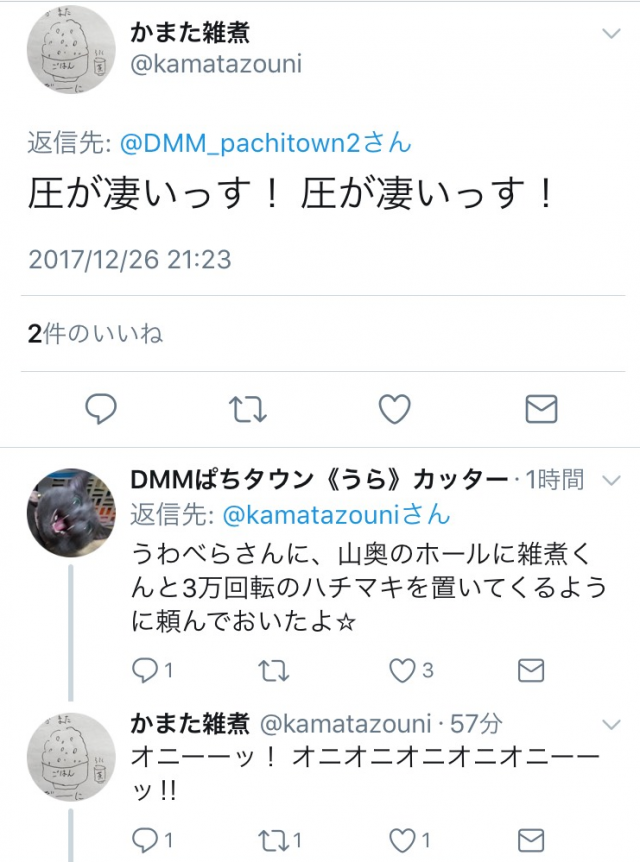Send DMMぱちタウン reply via message icon
This screenshot has width=640, height=862.
pyautogui.click(x=531, y=669)
